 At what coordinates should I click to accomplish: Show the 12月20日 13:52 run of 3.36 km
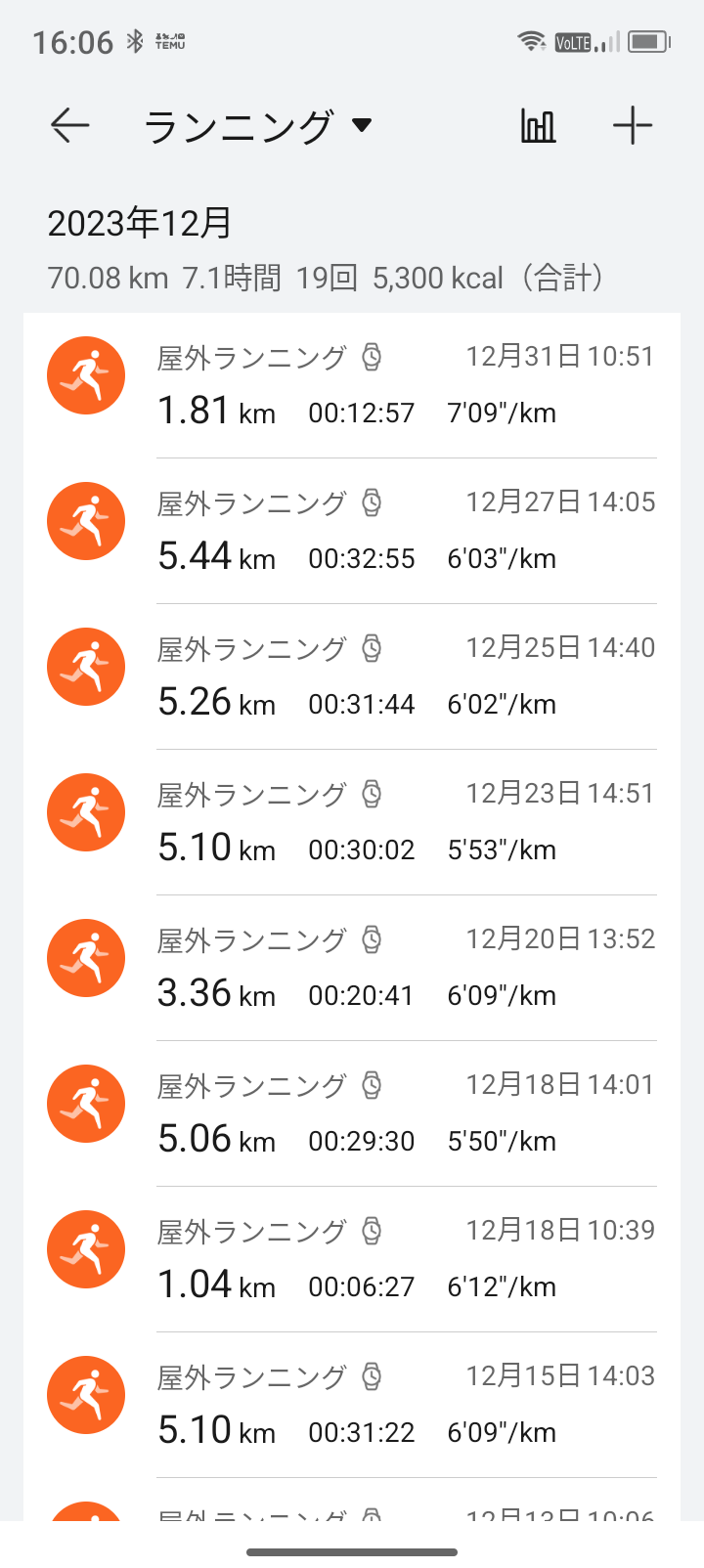(352, 968)
